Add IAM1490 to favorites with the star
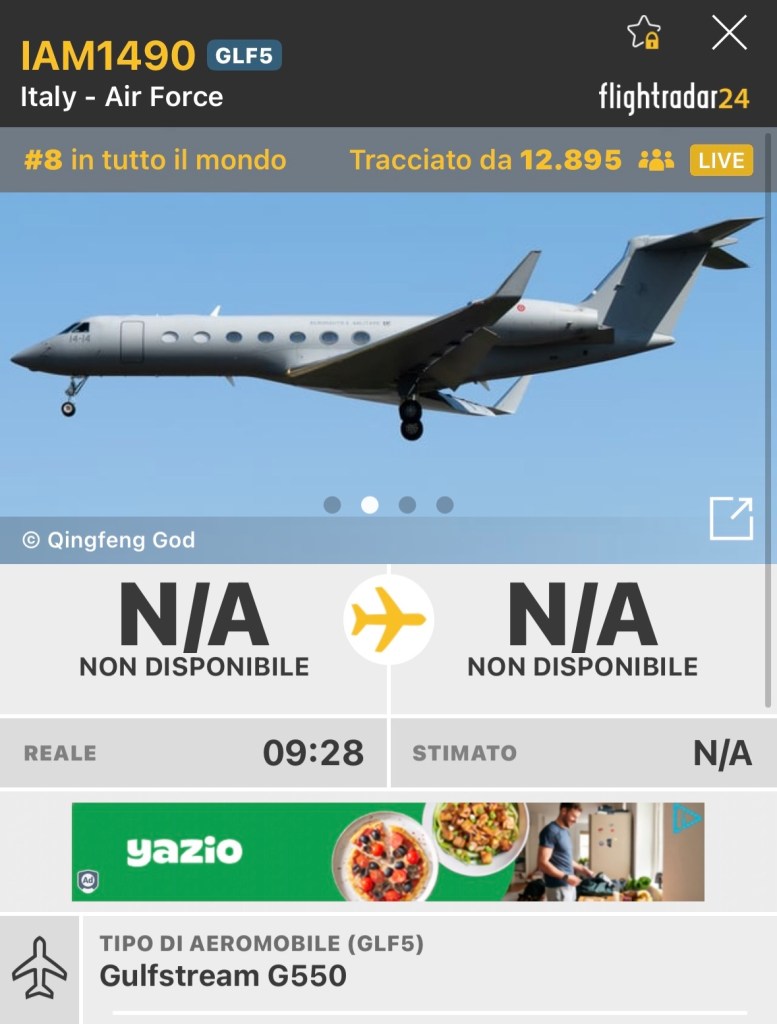 click(643, 33)
